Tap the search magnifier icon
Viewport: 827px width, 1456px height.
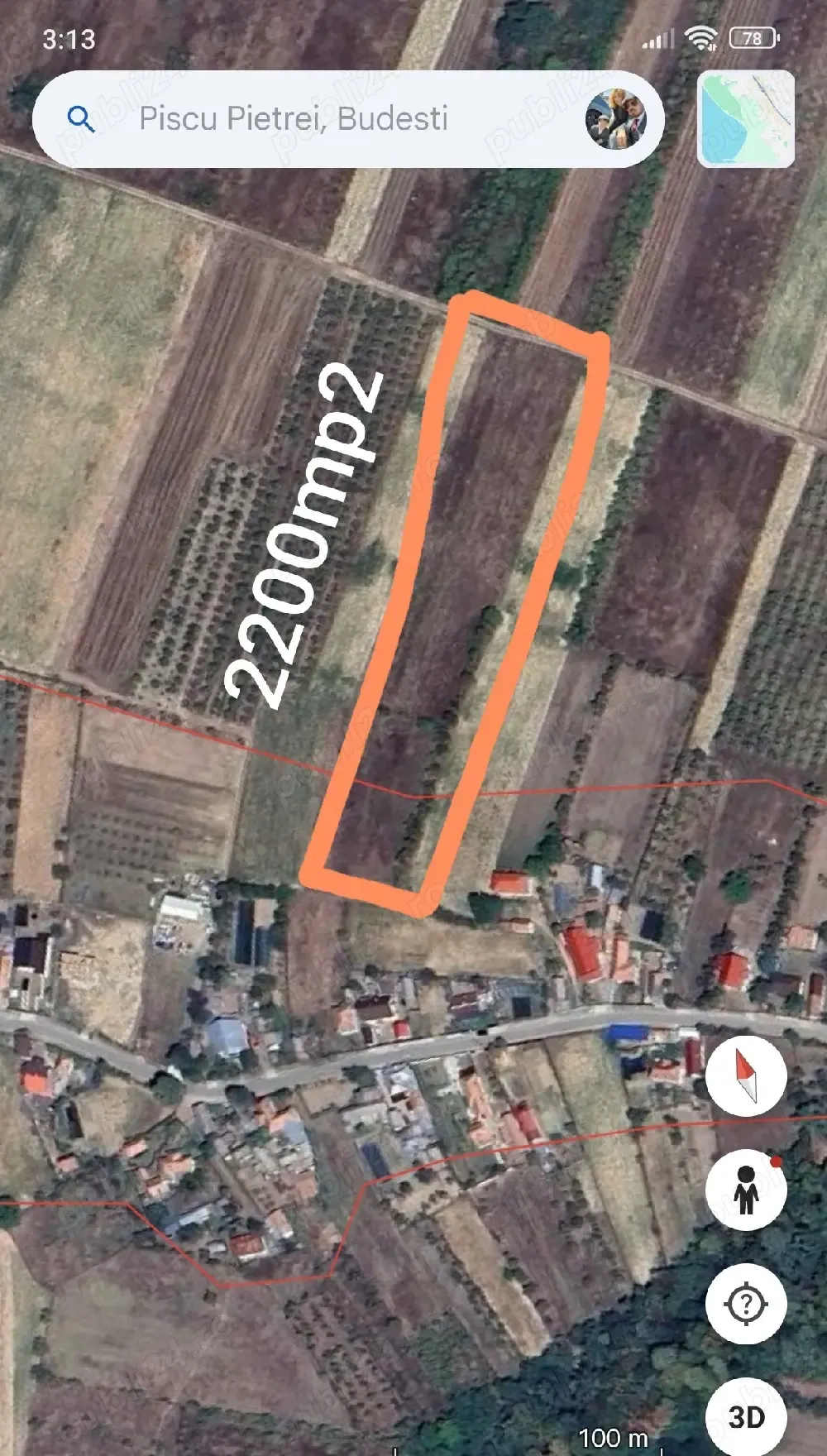[80, 119]
